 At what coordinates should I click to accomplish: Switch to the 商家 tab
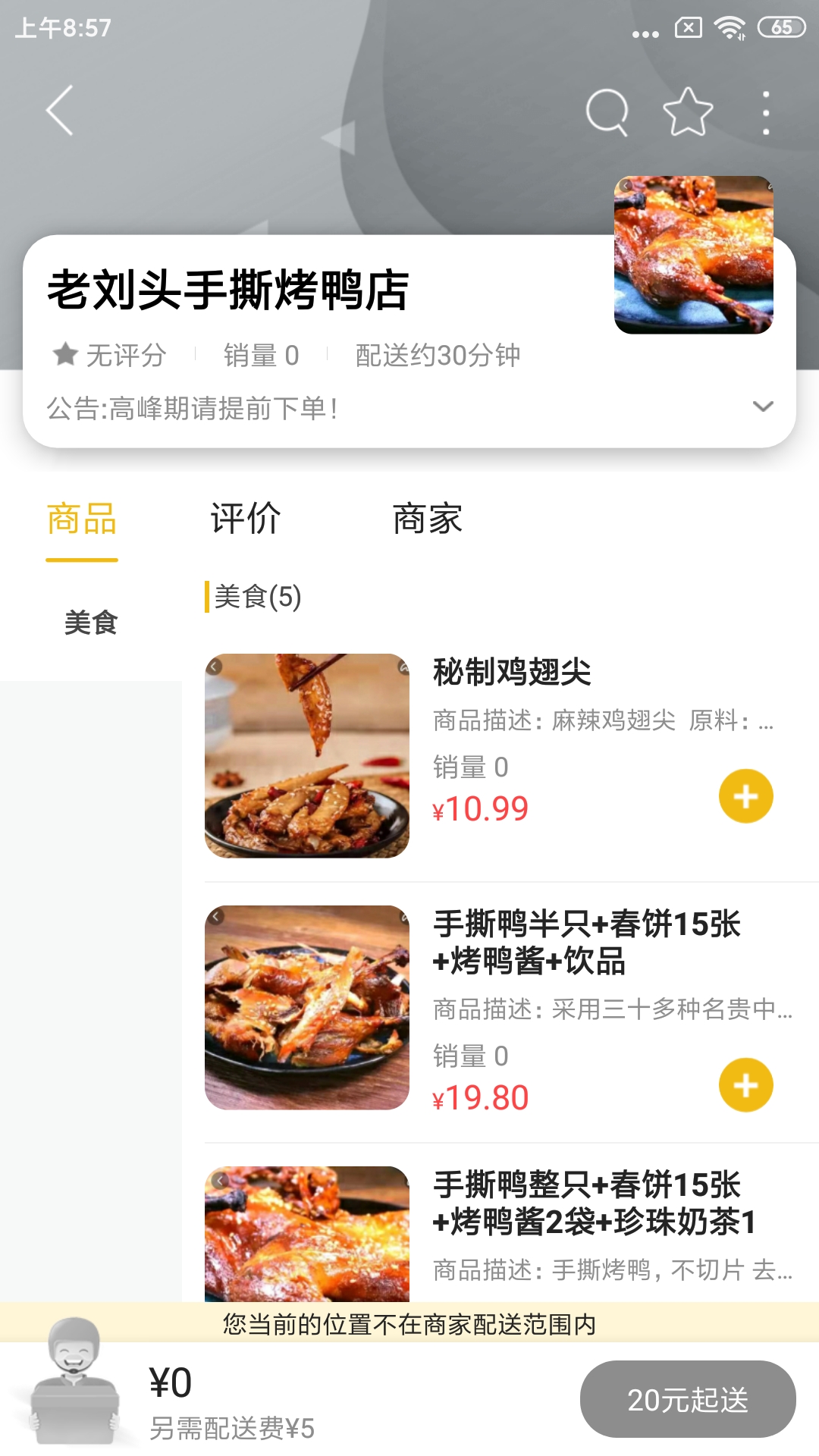click(427, 518)
